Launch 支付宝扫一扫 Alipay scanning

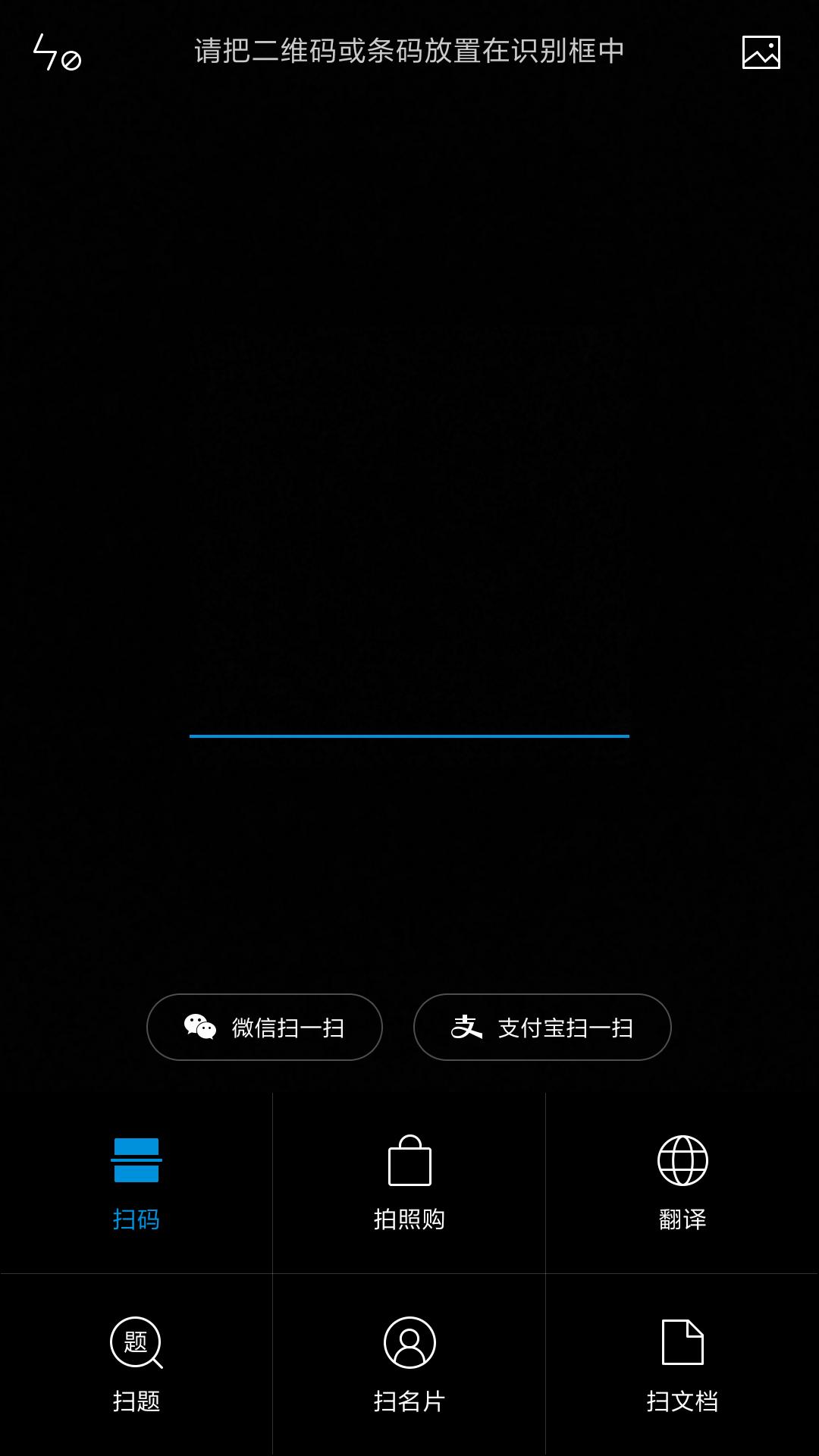click(x=543, y=1028)
